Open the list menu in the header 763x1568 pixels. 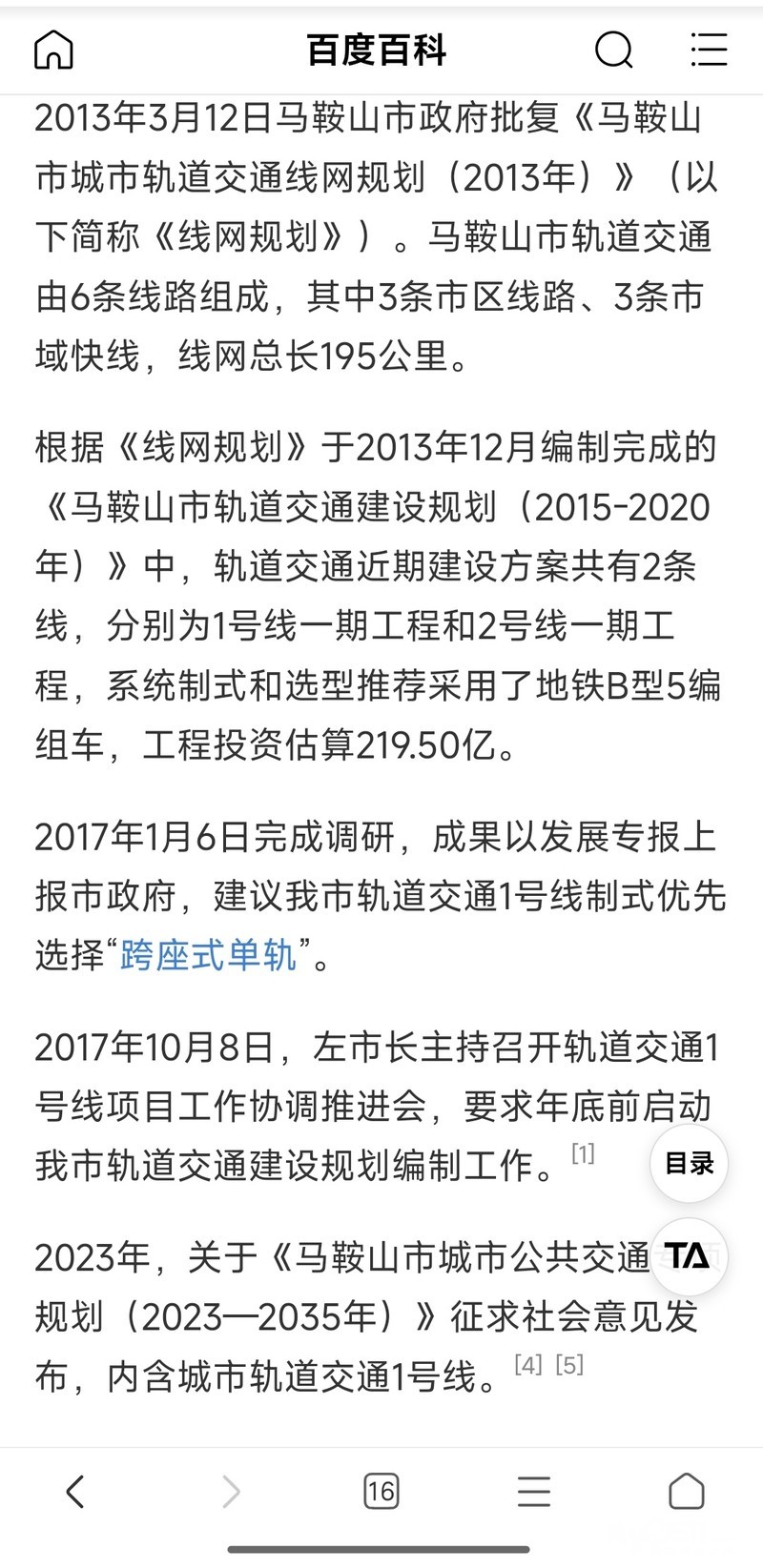click(709, 50)
